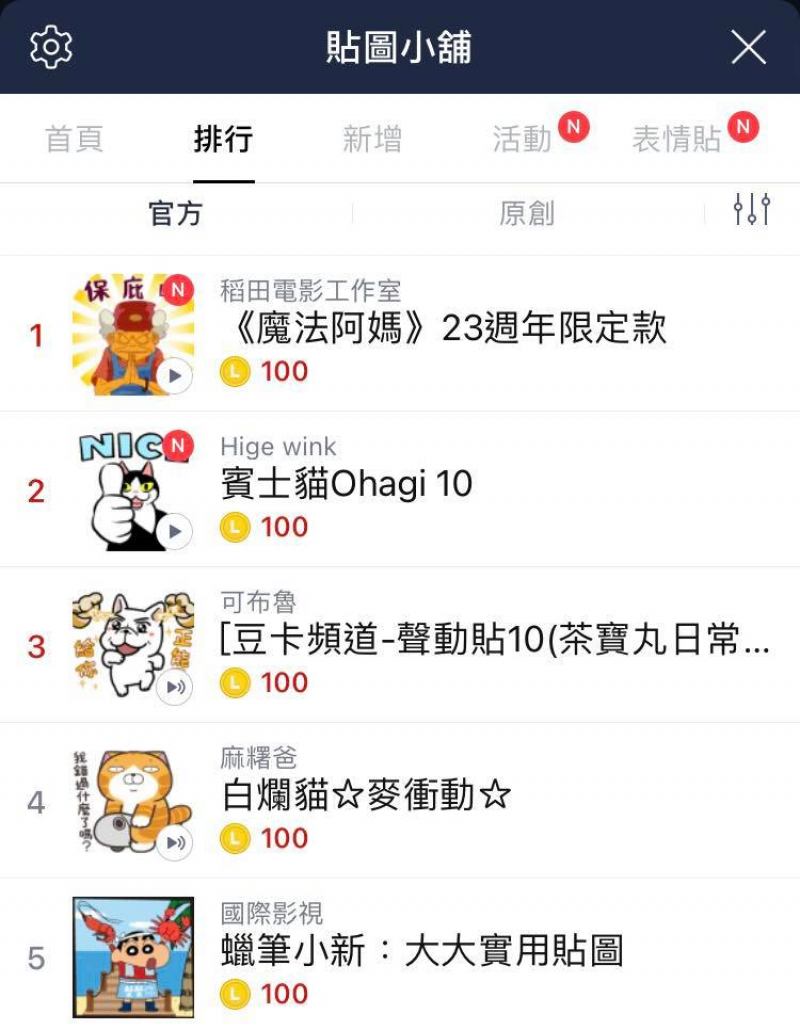Open the ranking filter options icon

coord(751,210)
